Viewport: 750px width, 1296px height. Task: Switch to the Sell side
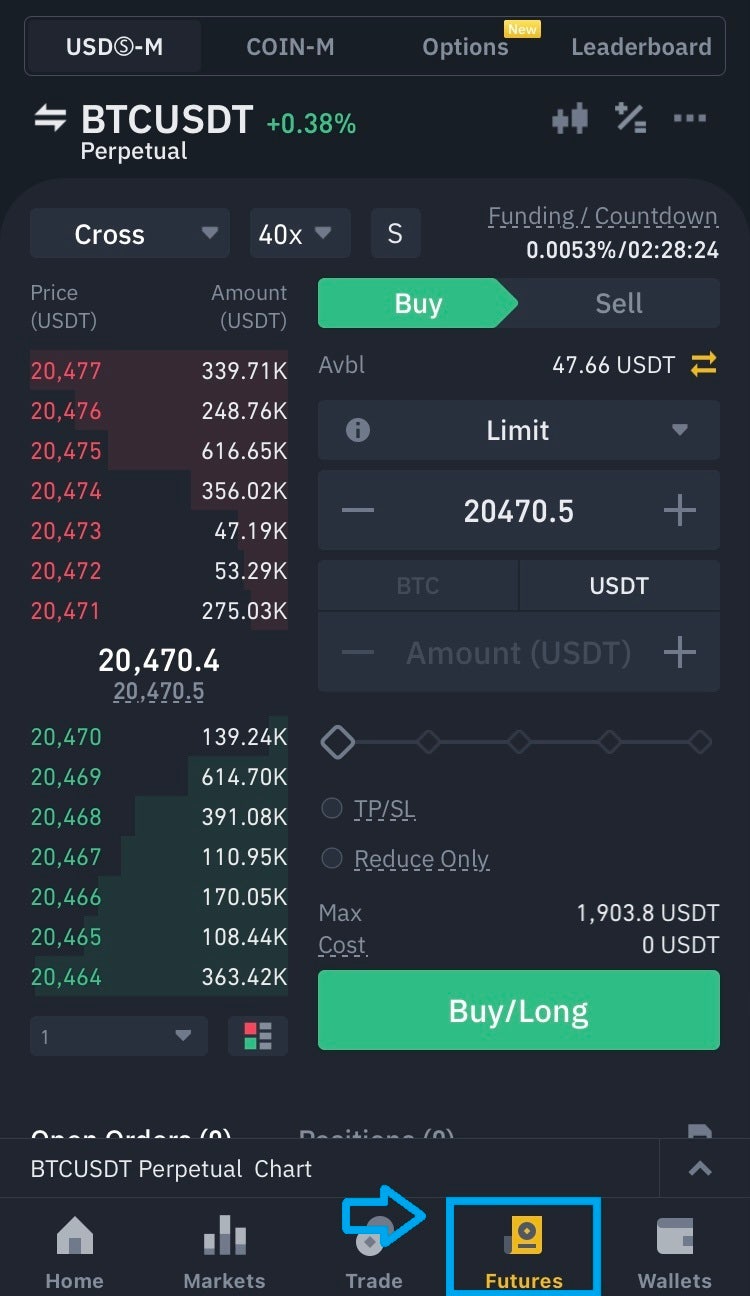point(619,304)
